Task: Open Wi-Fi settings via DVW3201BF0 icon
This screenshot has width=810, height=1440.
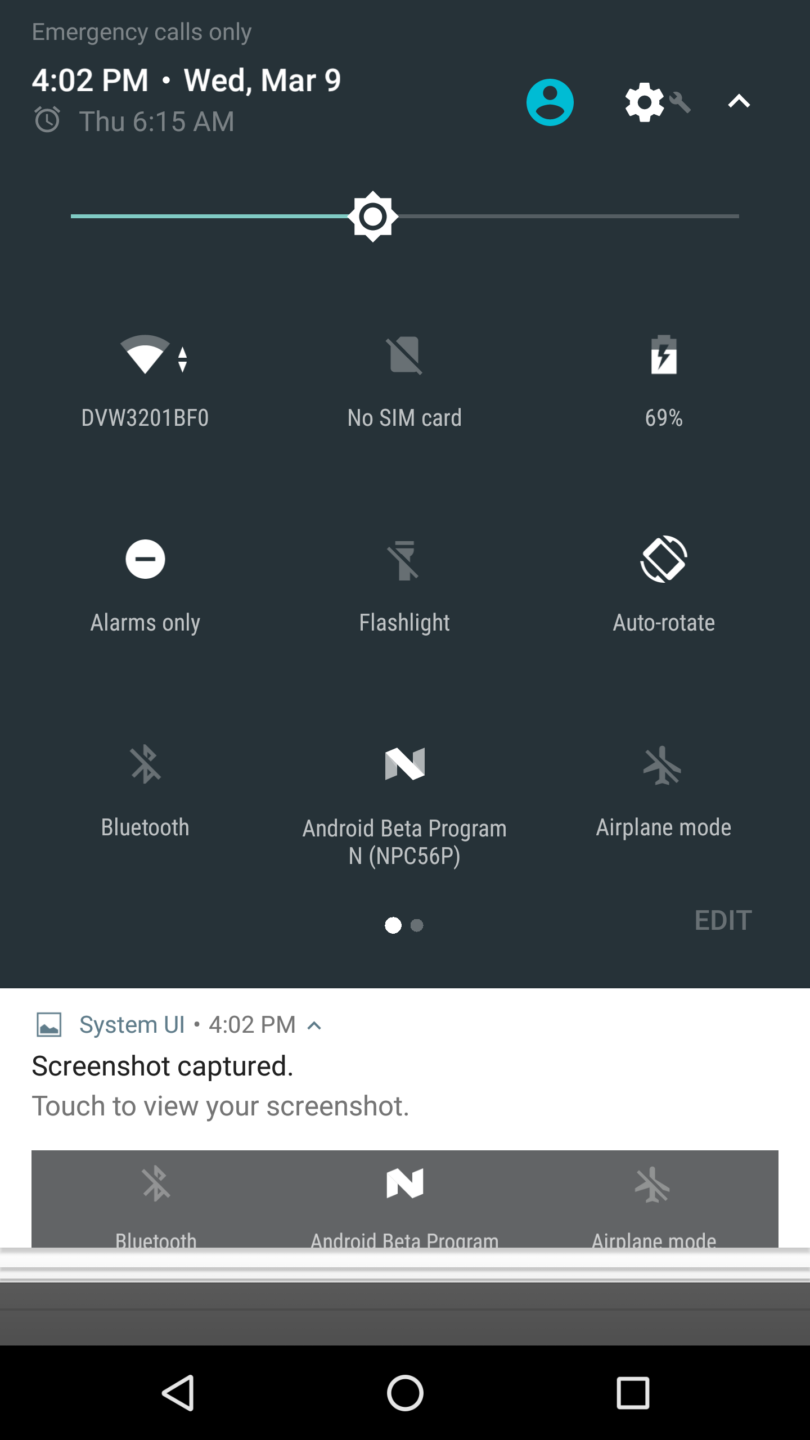Action: point(145,355)
